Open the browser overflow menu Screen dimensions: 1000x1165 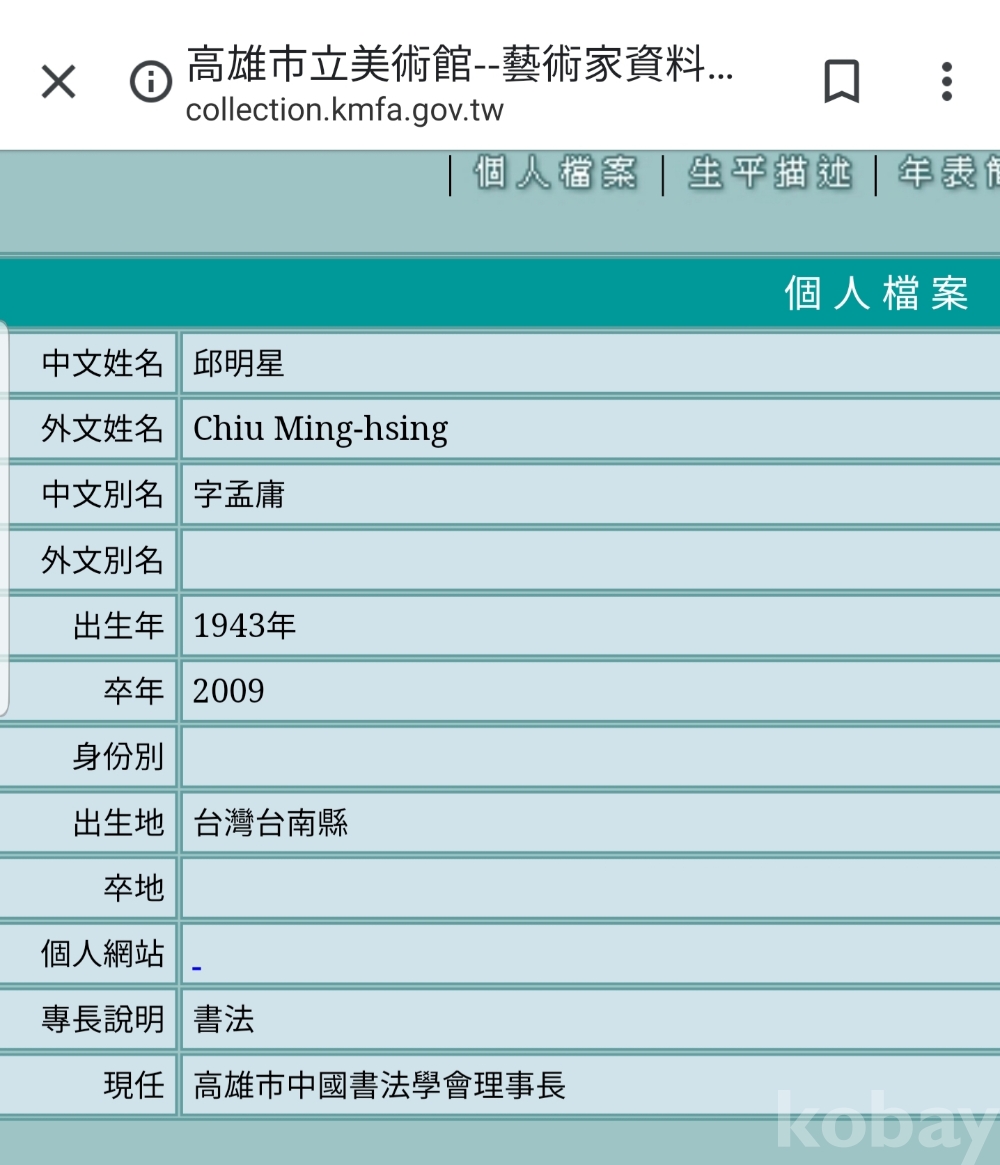(946, 82)
